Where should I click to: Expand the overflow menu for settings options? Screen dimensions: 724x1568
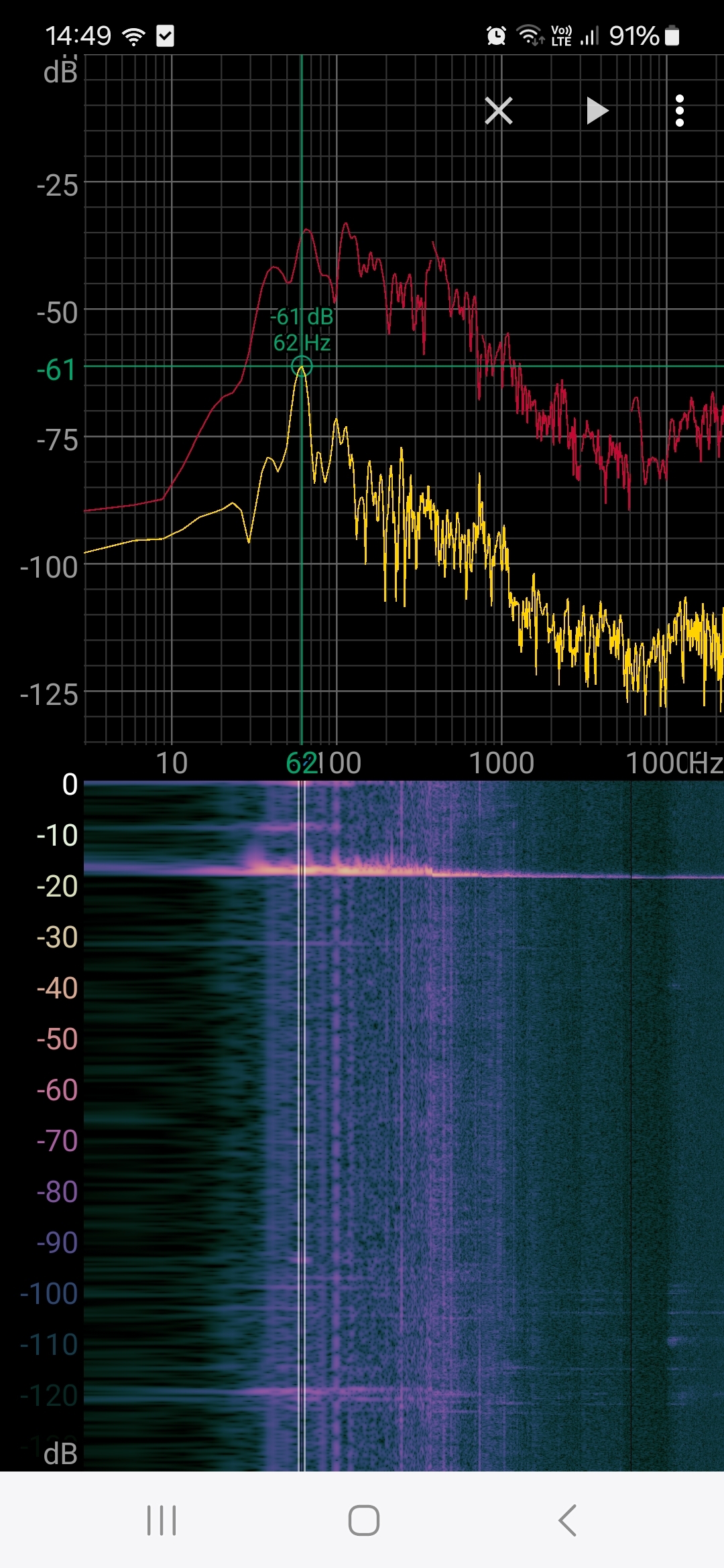click(680, 111)
